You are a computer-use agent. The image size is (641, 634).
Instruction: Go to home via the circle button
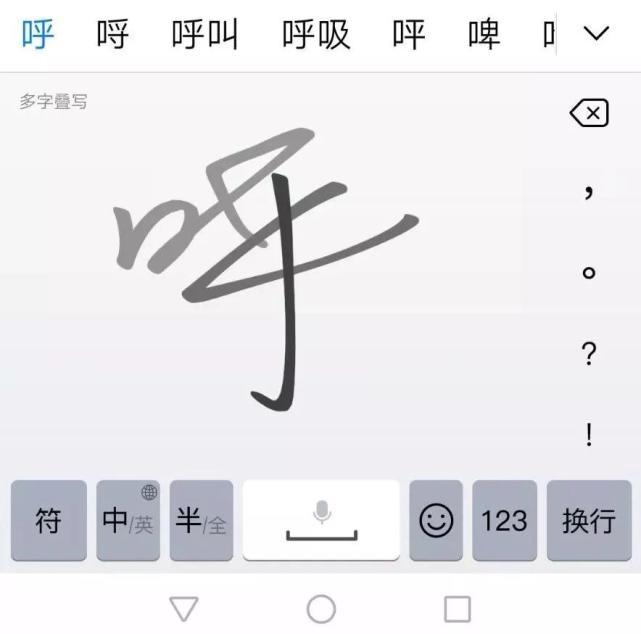click(321, 608)
